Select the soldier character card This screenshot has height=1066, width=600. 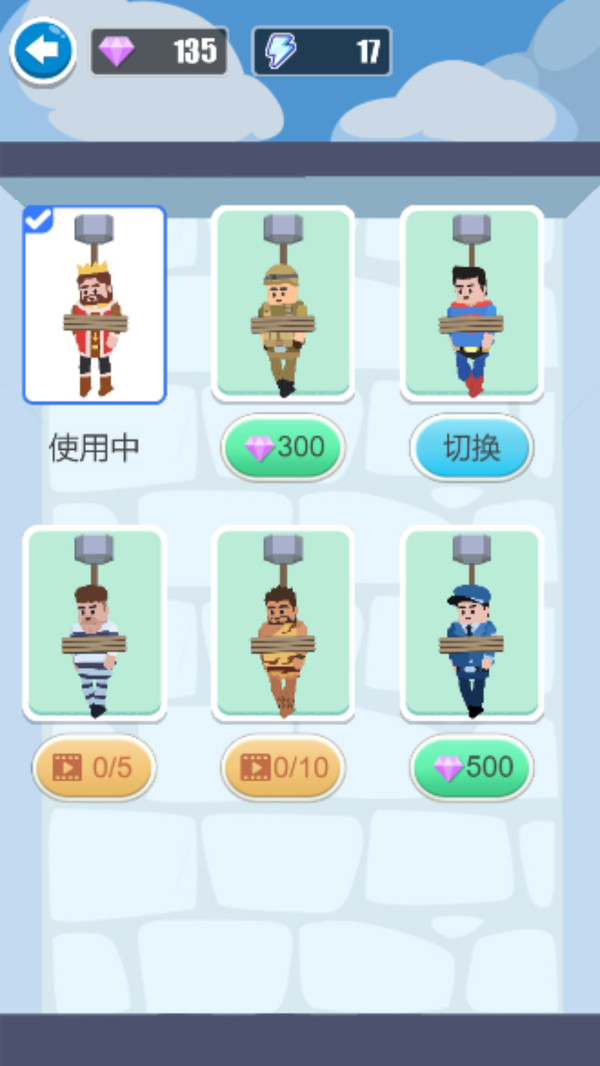[x=283, y=304]
